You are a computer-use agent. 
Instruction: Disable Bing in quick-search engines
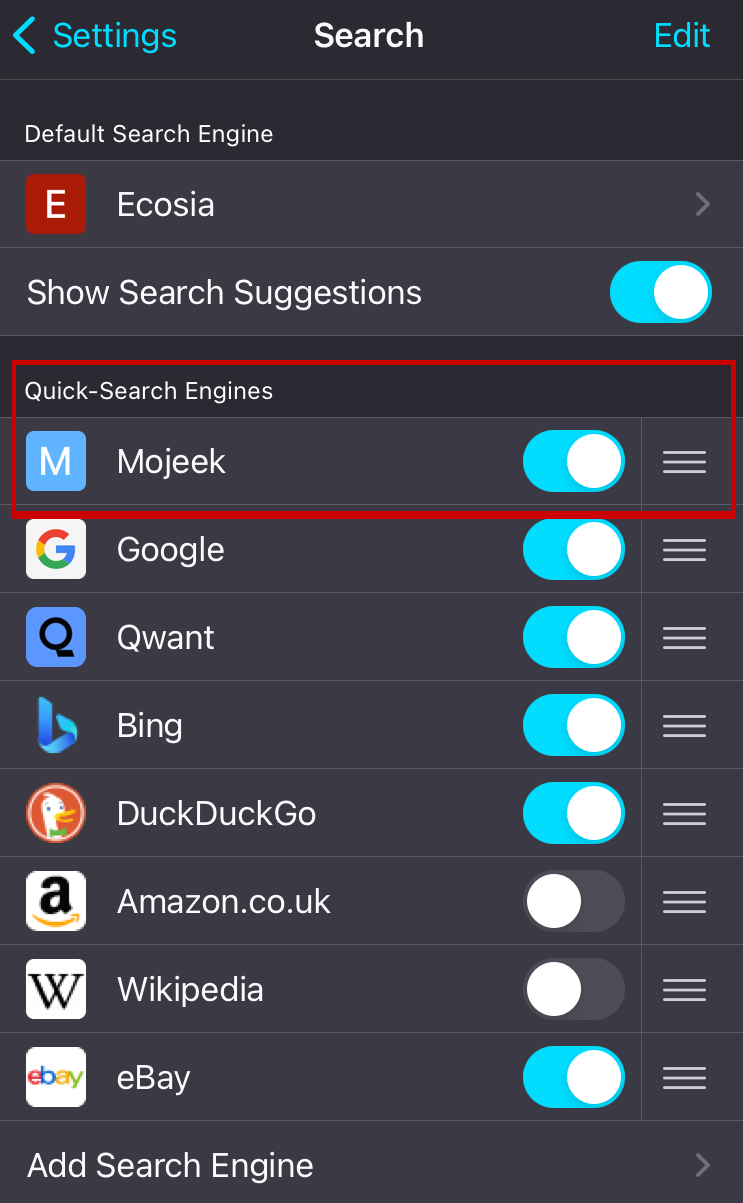pyautogui.click(x=574, y=726)
